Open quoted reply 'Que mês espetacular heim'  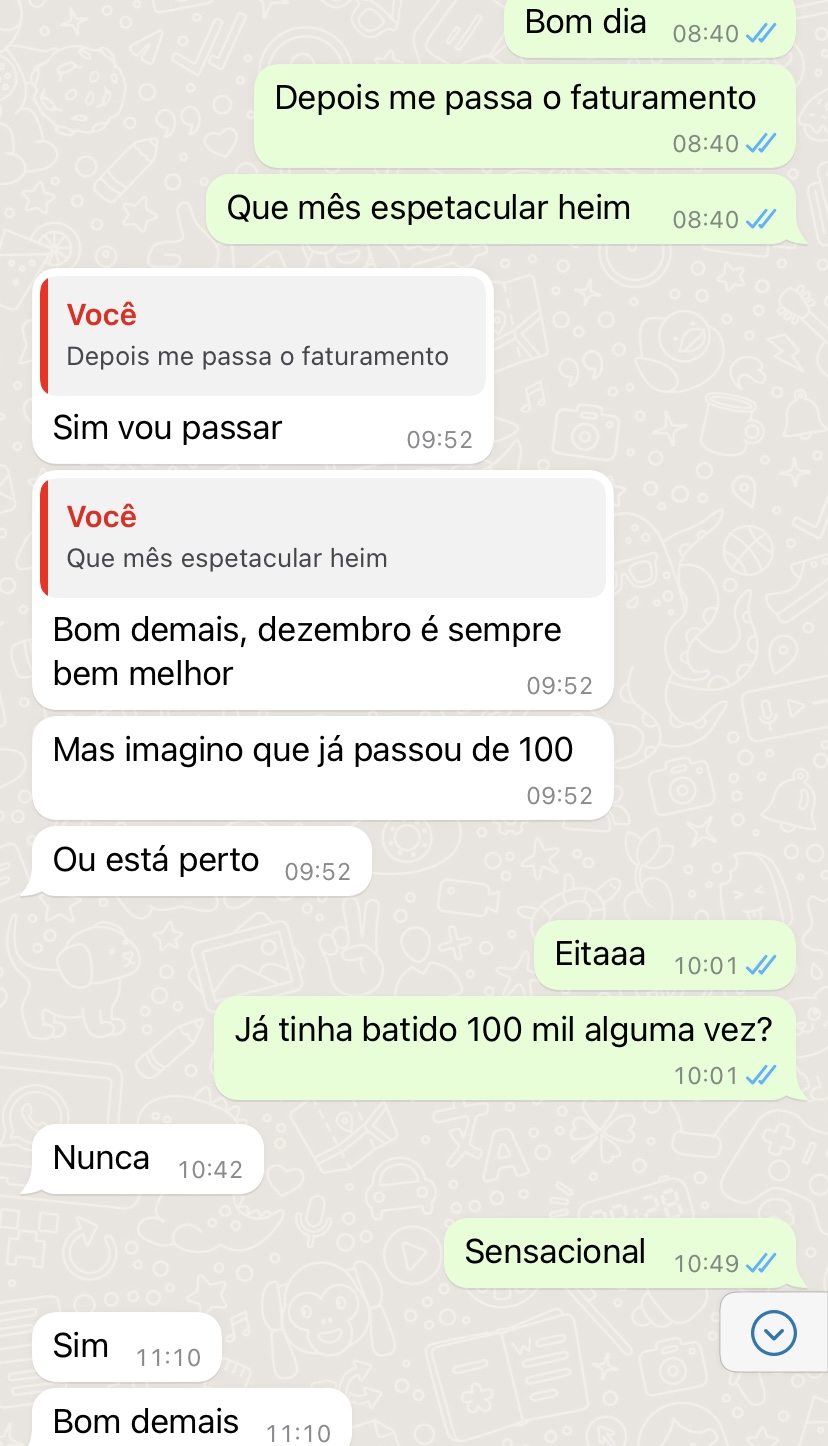pyautogui.click(x=323, y=538)
